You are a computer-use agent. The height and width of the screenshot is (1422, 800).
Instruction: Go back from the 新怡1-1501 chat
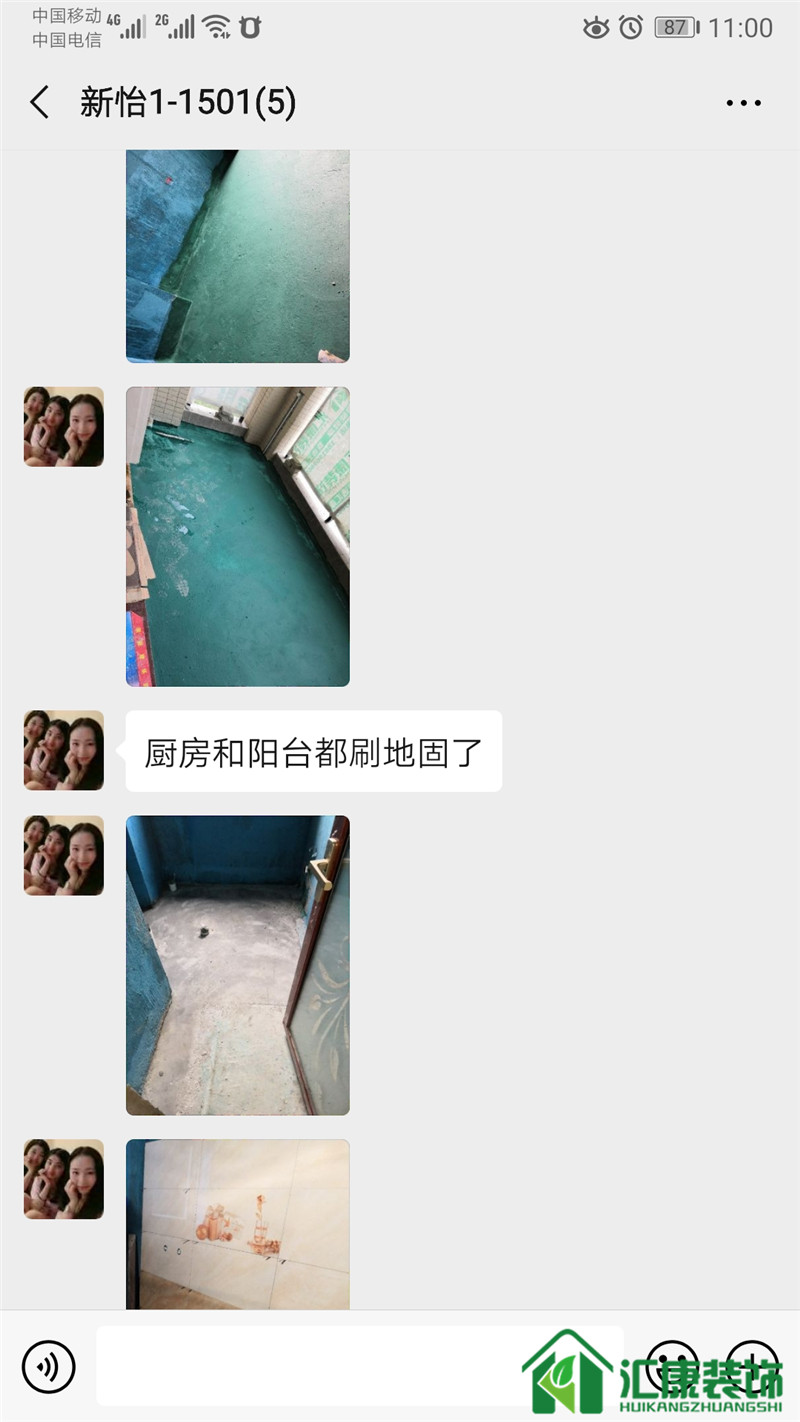pyautogui.click(x=40, y=103)
